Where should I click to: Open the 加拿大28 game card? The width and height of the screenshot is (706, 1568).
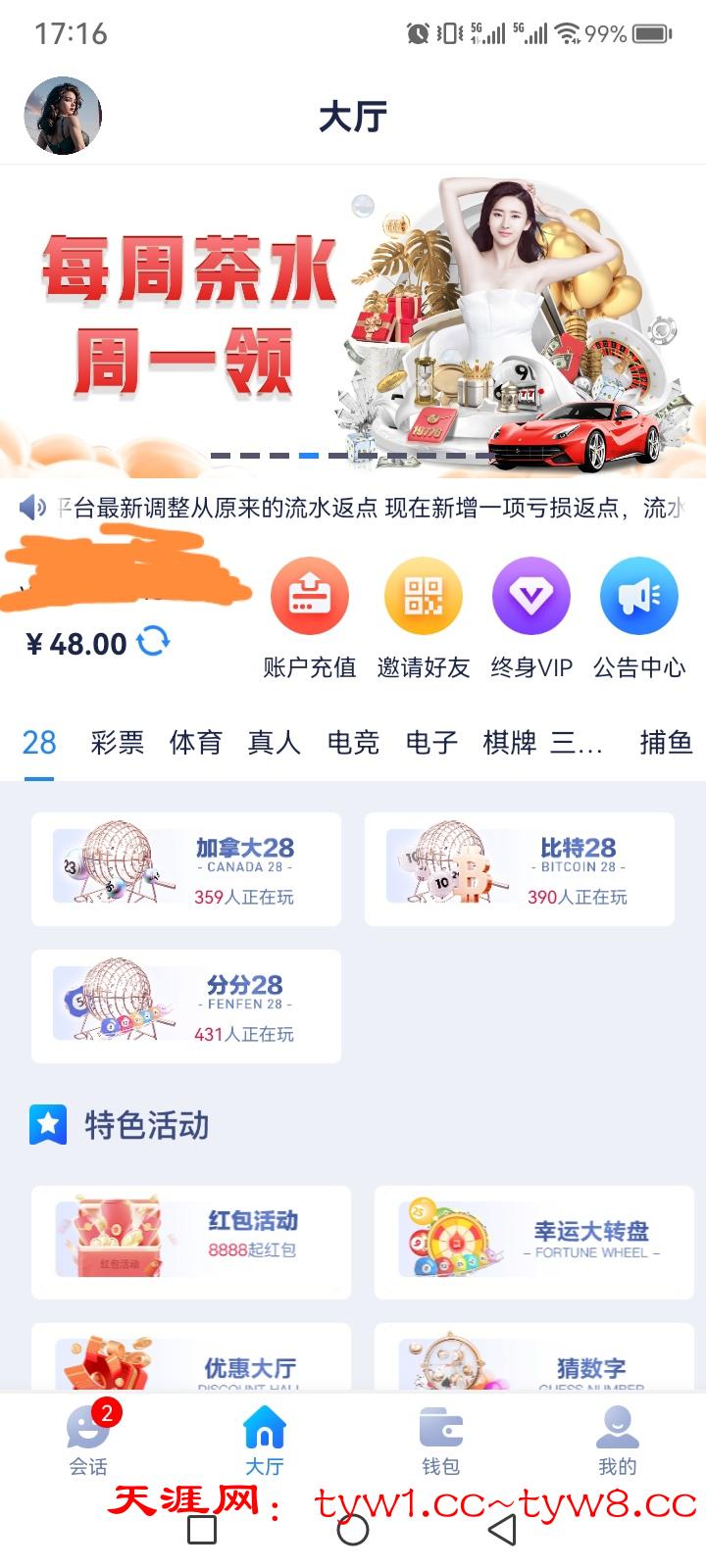point(186,869)
